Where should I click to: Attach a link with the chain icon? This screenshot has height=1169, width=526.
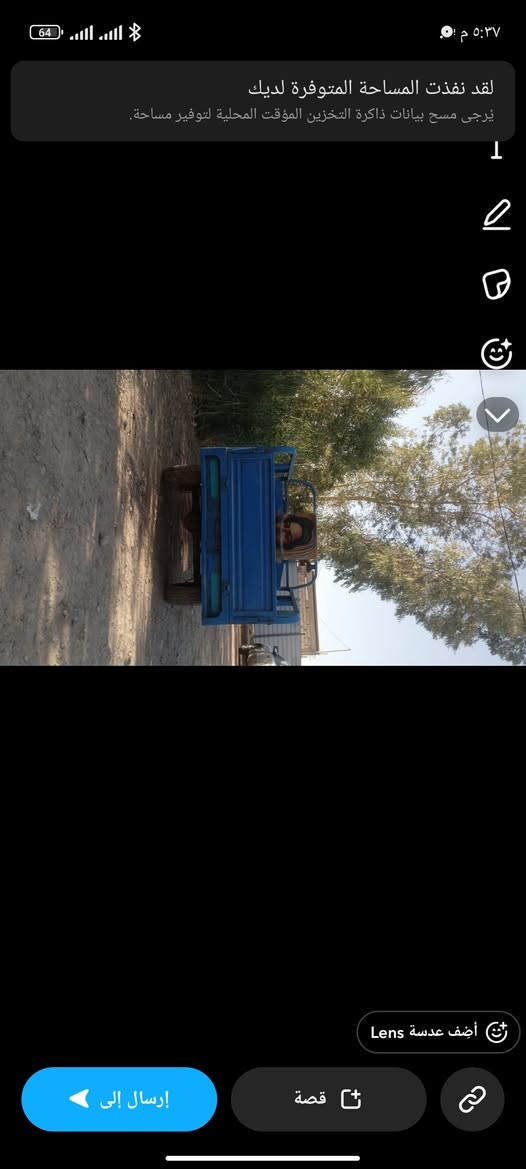[472, 1099]
